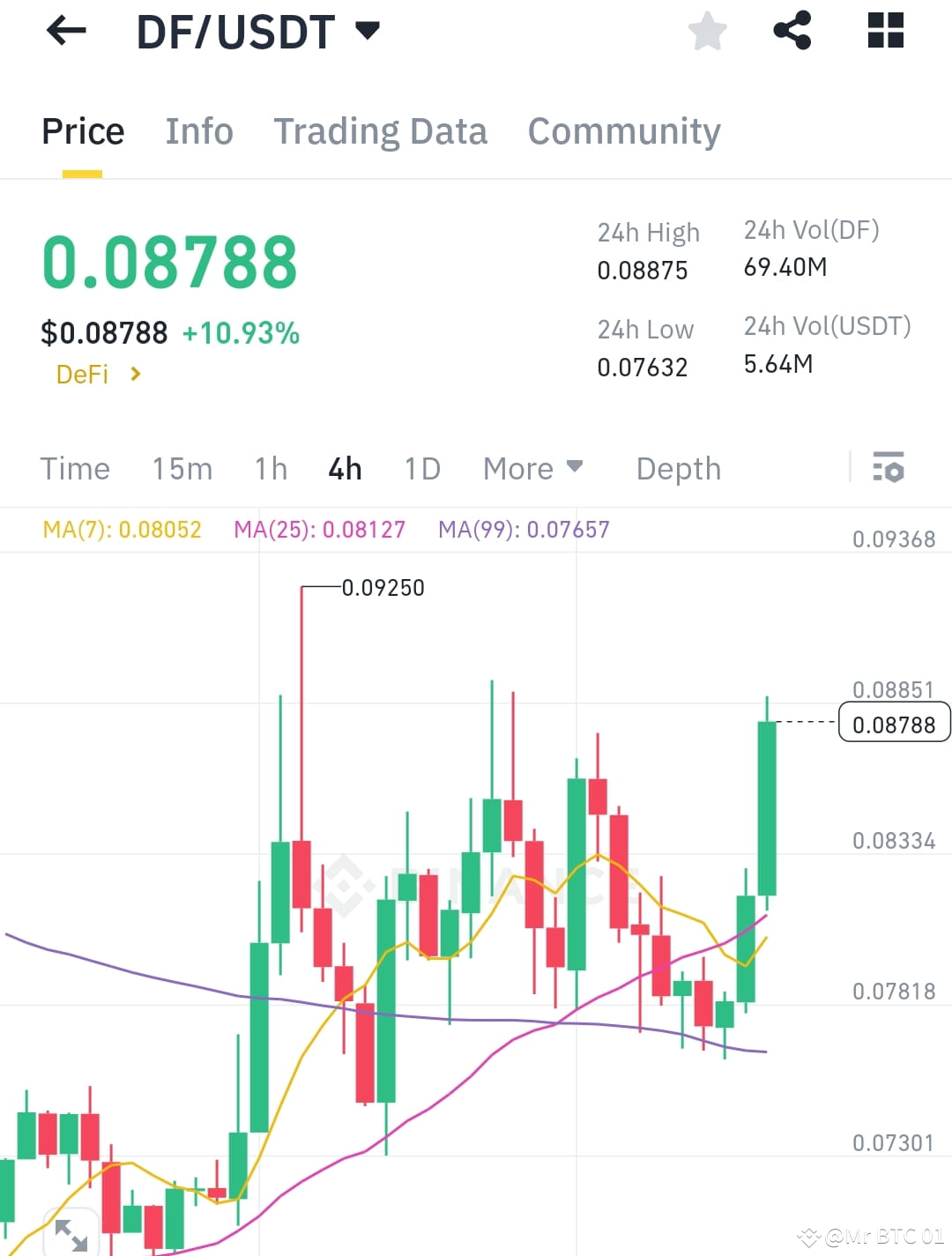Favorite the DF/USDT pair with the star
Screen dimensions: 952x1256
tap(707, 31)
